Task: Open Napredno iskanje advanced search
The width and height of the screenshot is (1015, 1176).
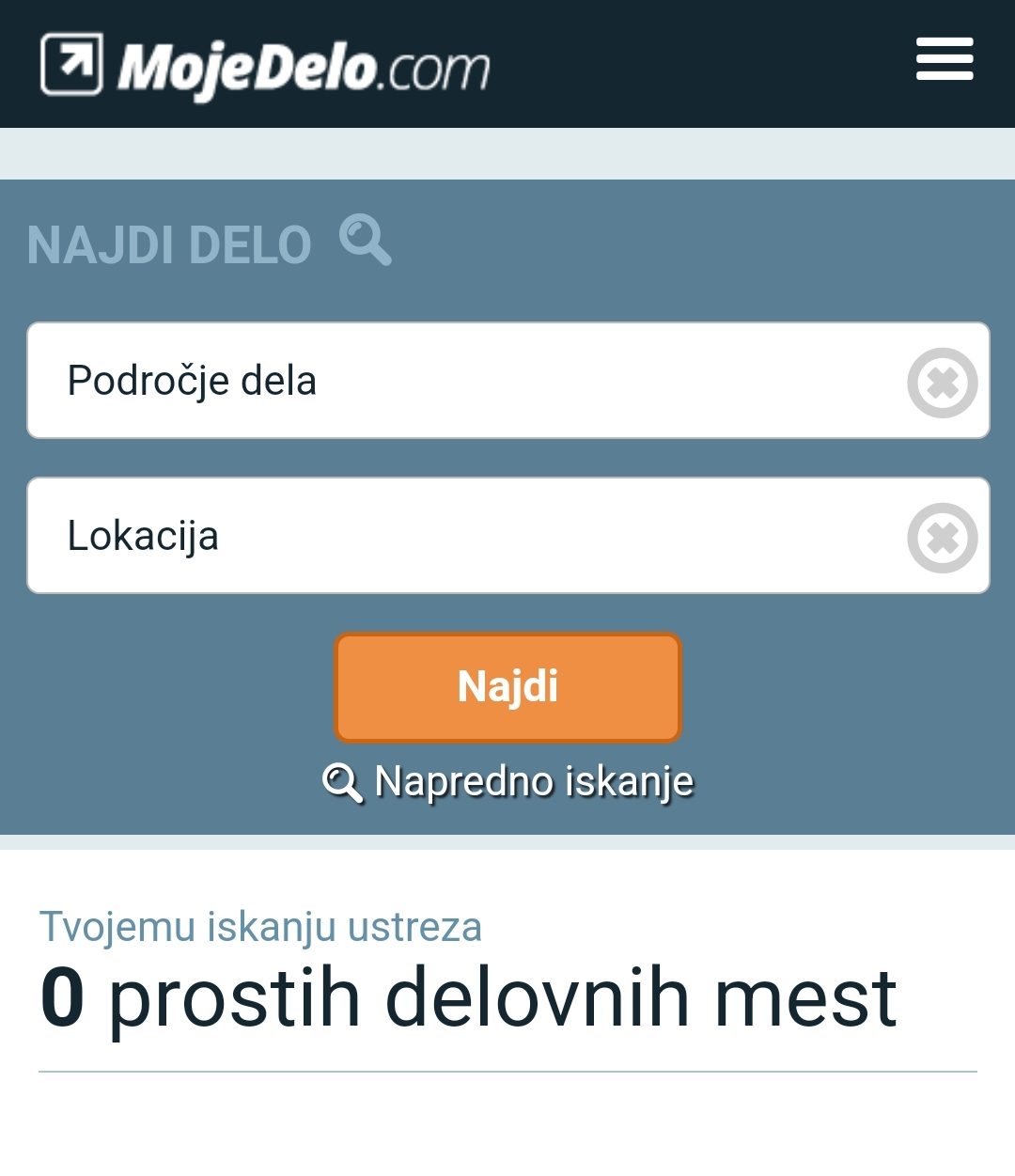Action: [509, 781]
